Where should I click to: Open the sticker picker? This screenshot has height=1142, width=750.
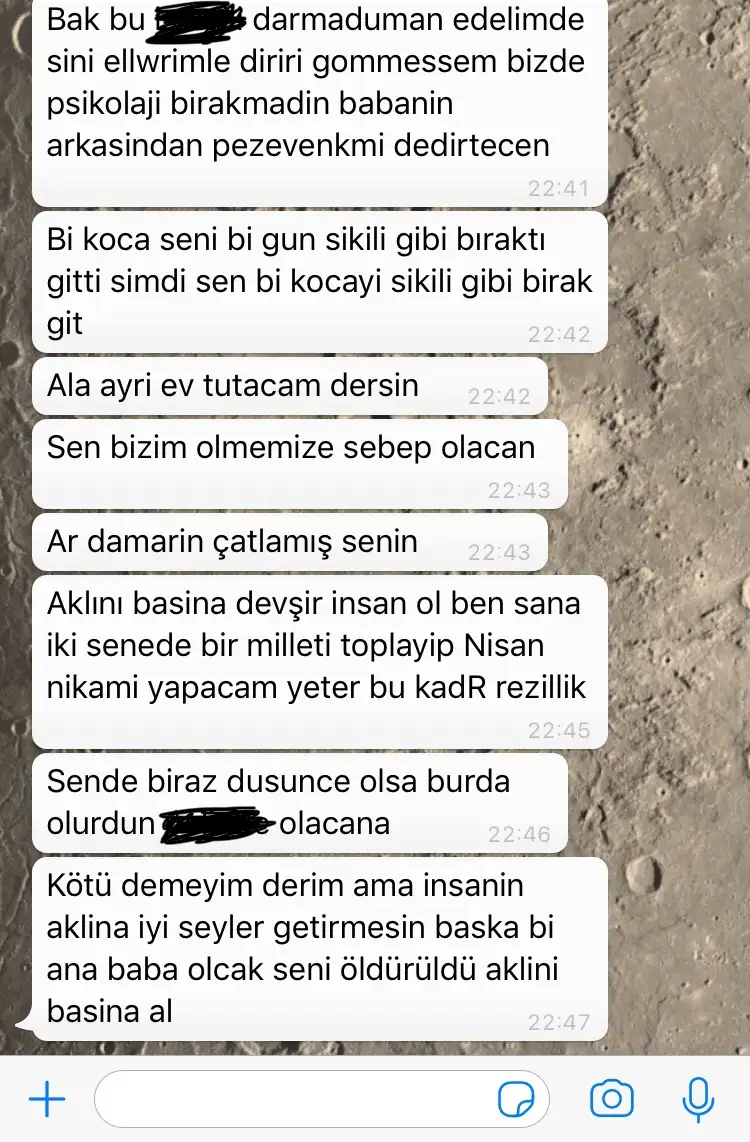(515, 1100)
